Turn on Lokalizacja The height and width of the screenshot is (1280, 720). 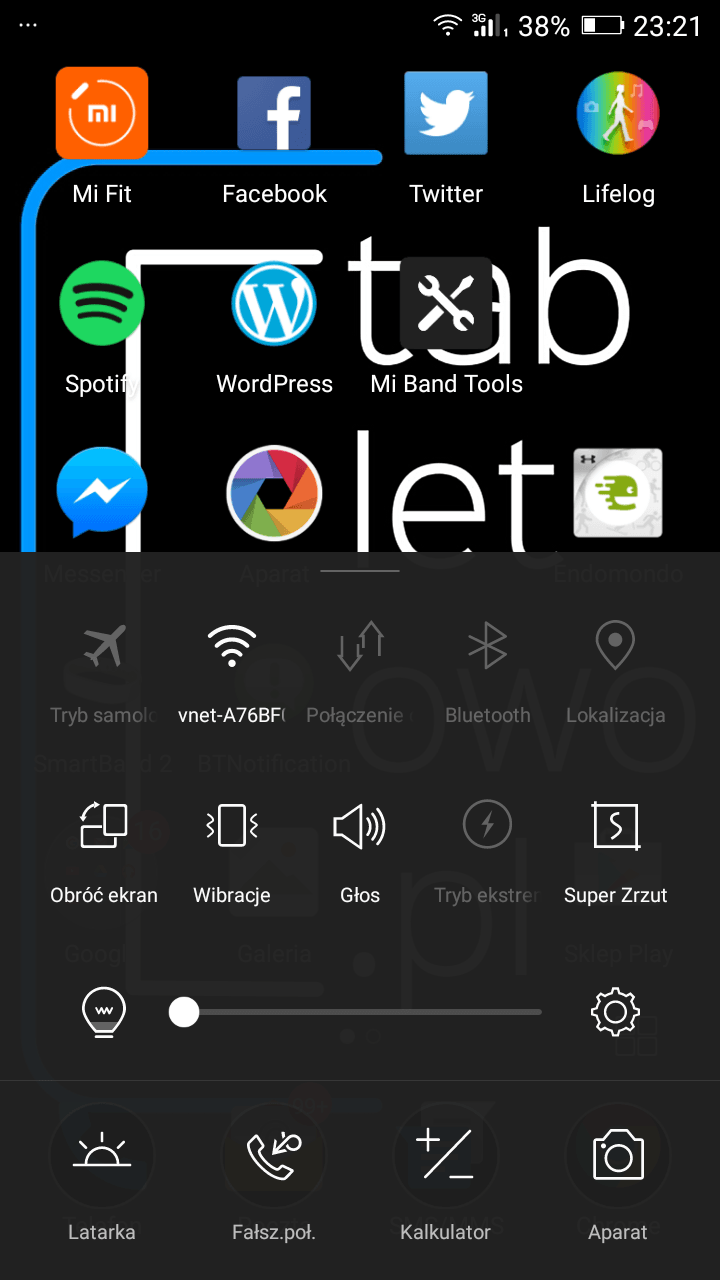click(x=616, y=672)
